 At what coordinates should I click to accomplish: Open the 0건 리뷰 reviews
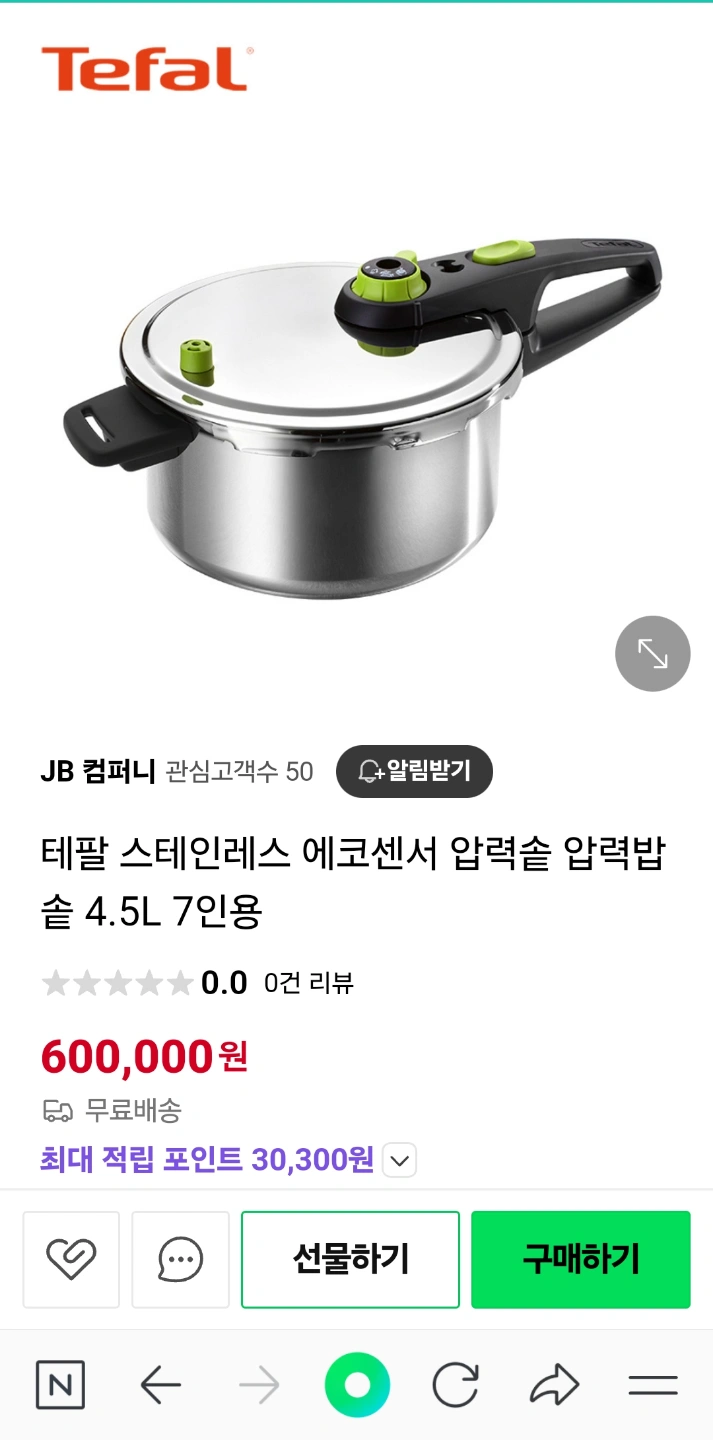pyautogui.click(x=309, y=983)
